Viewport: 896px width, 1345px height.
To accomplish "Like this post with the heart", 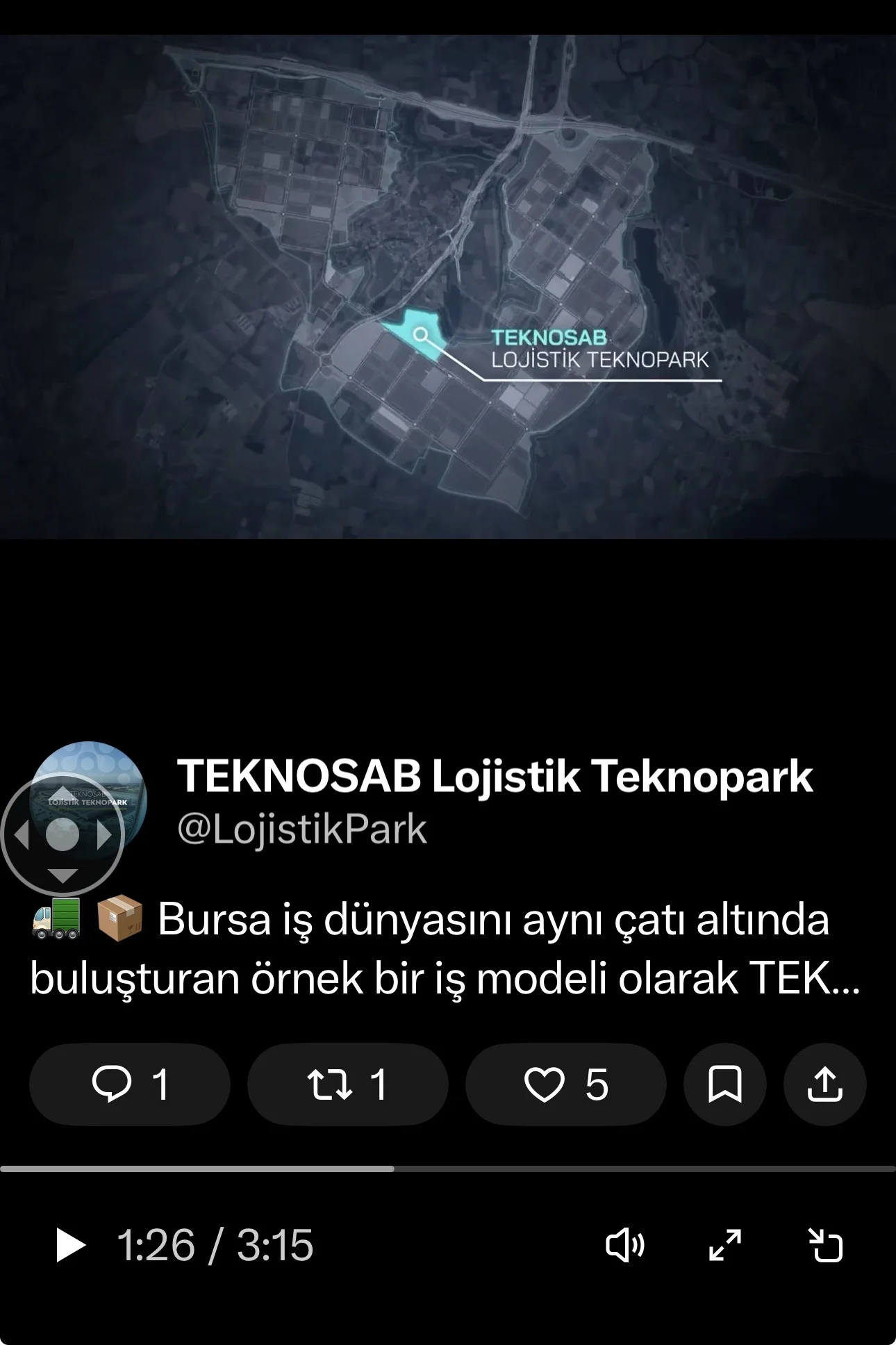I will pyautogui.click(x=565, y=1084).
